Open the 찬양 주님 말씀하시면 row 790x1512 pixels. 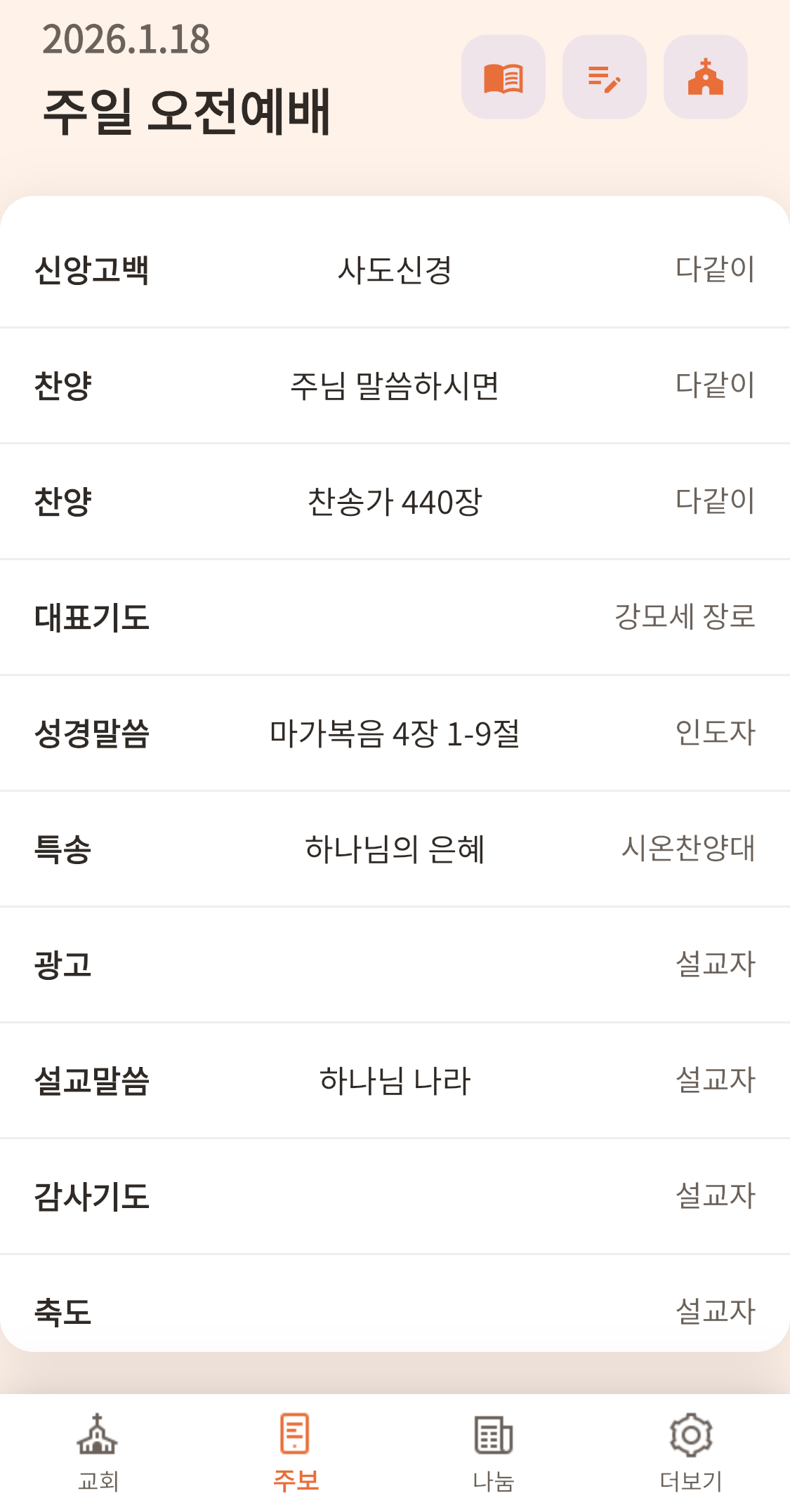tap(395, 385)
